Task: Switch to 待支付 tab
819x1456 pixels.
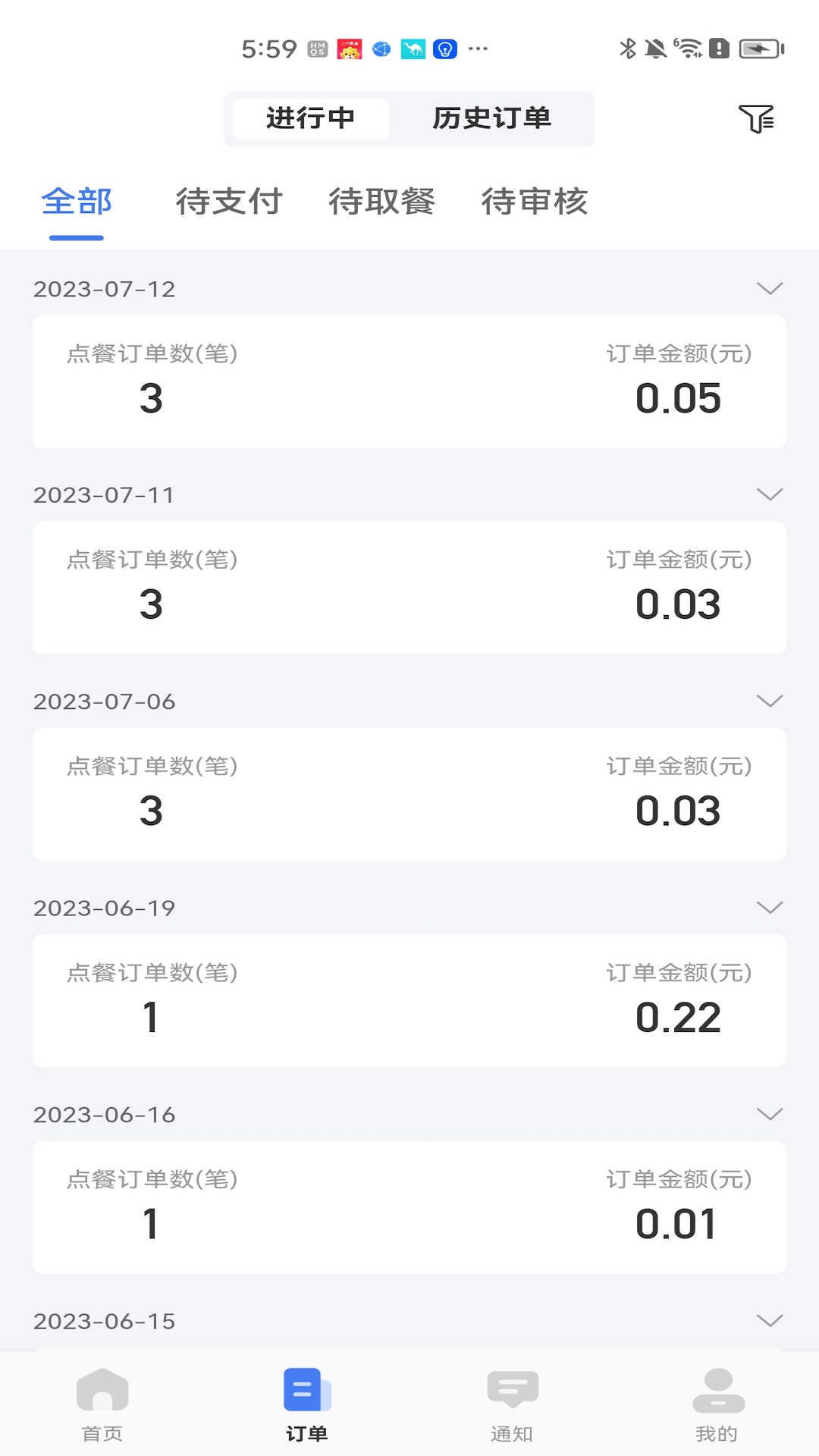Action: (229, 202)
